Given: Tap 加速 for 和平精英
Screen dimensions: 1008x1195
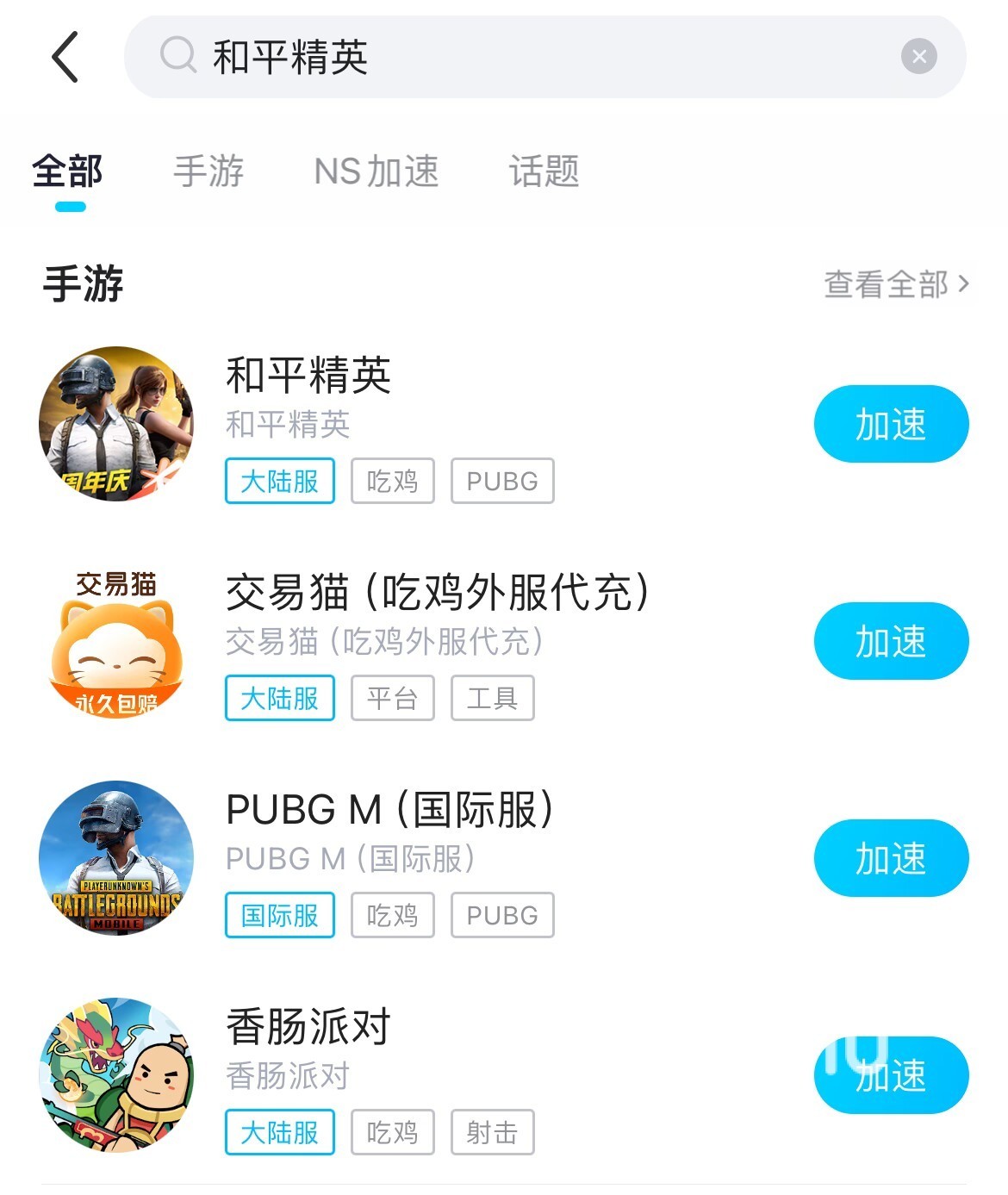Looking at the screenshot, I should coord(891,424).
